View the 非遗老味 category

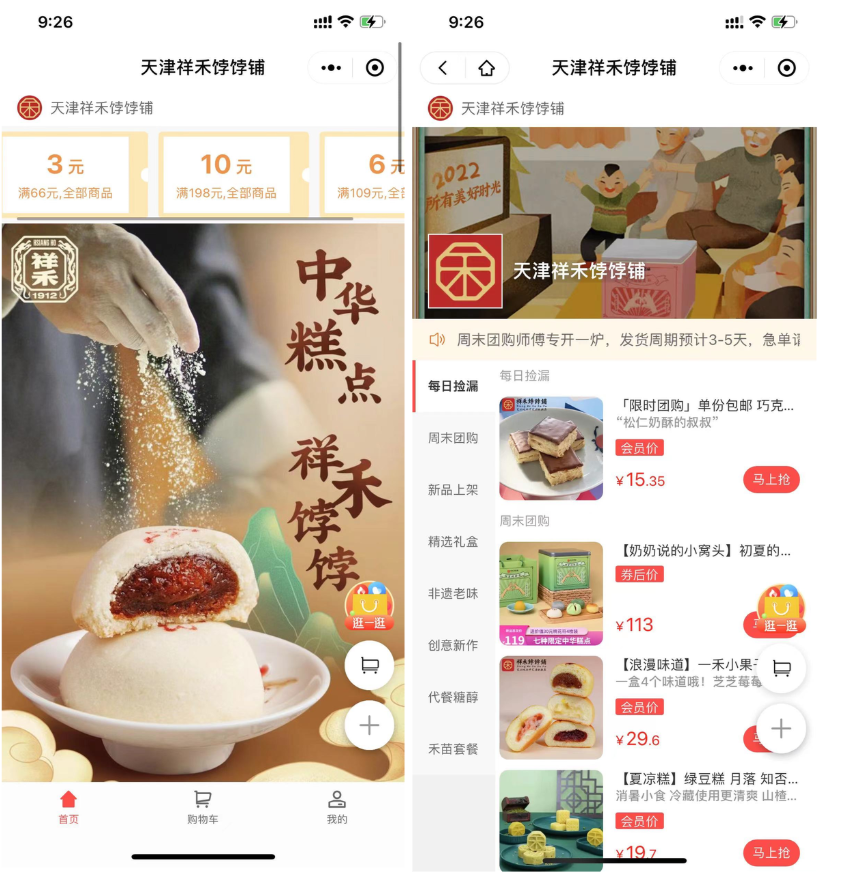tap(453, 594)
